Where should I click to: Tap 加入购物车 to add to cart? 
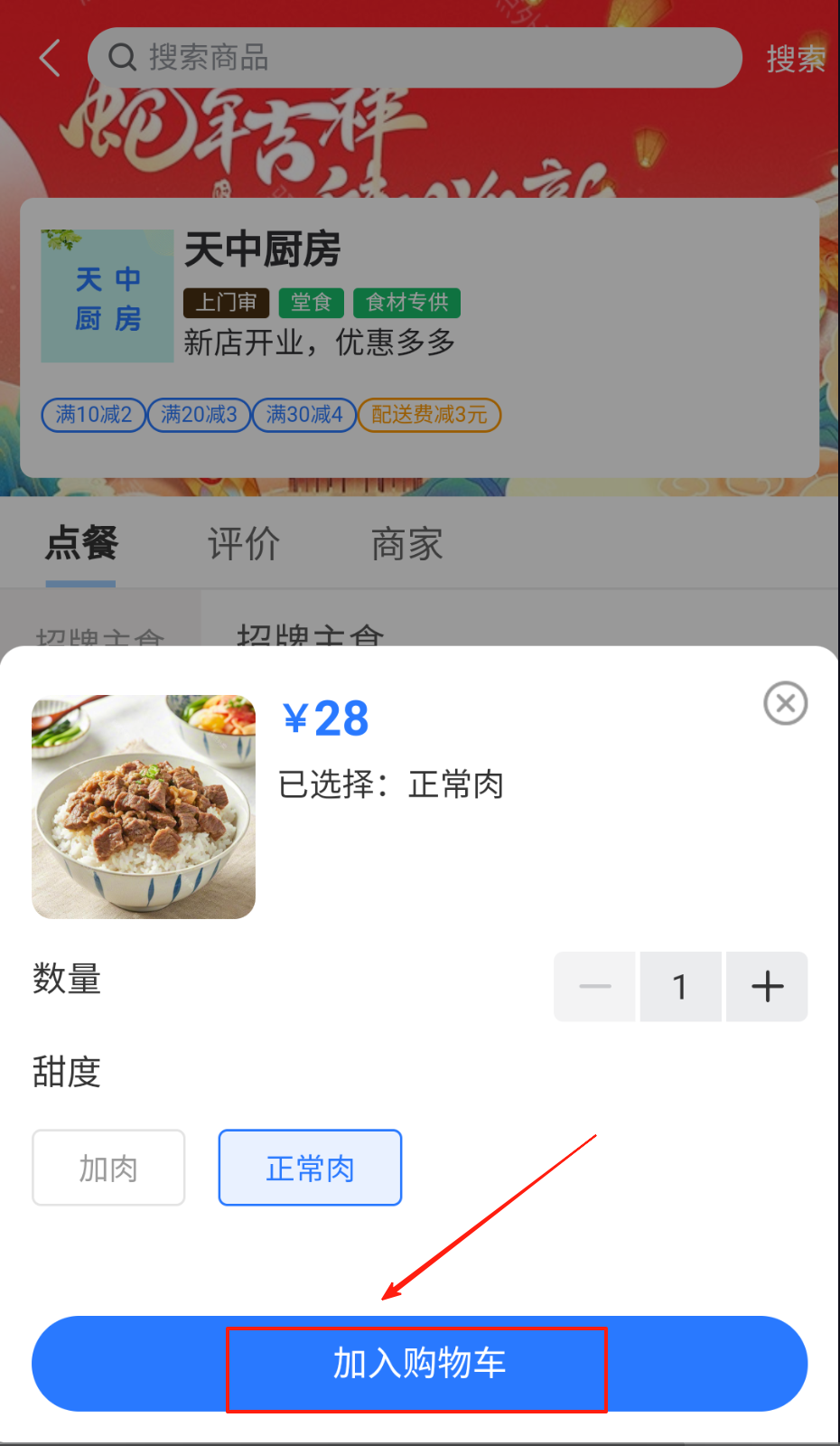click(x=419, y=1364)
